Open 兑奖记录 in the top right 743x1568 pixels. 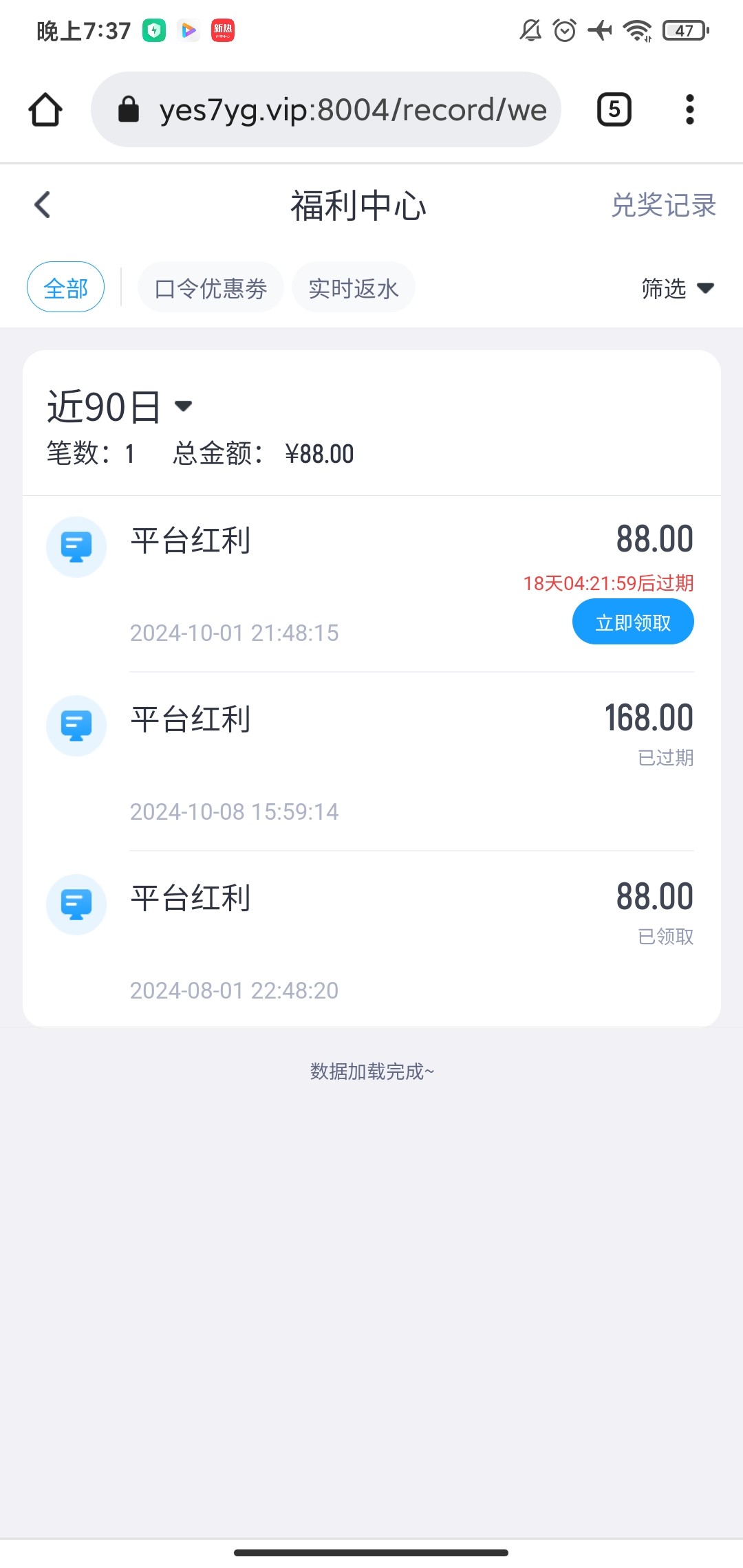pos(664,204)
